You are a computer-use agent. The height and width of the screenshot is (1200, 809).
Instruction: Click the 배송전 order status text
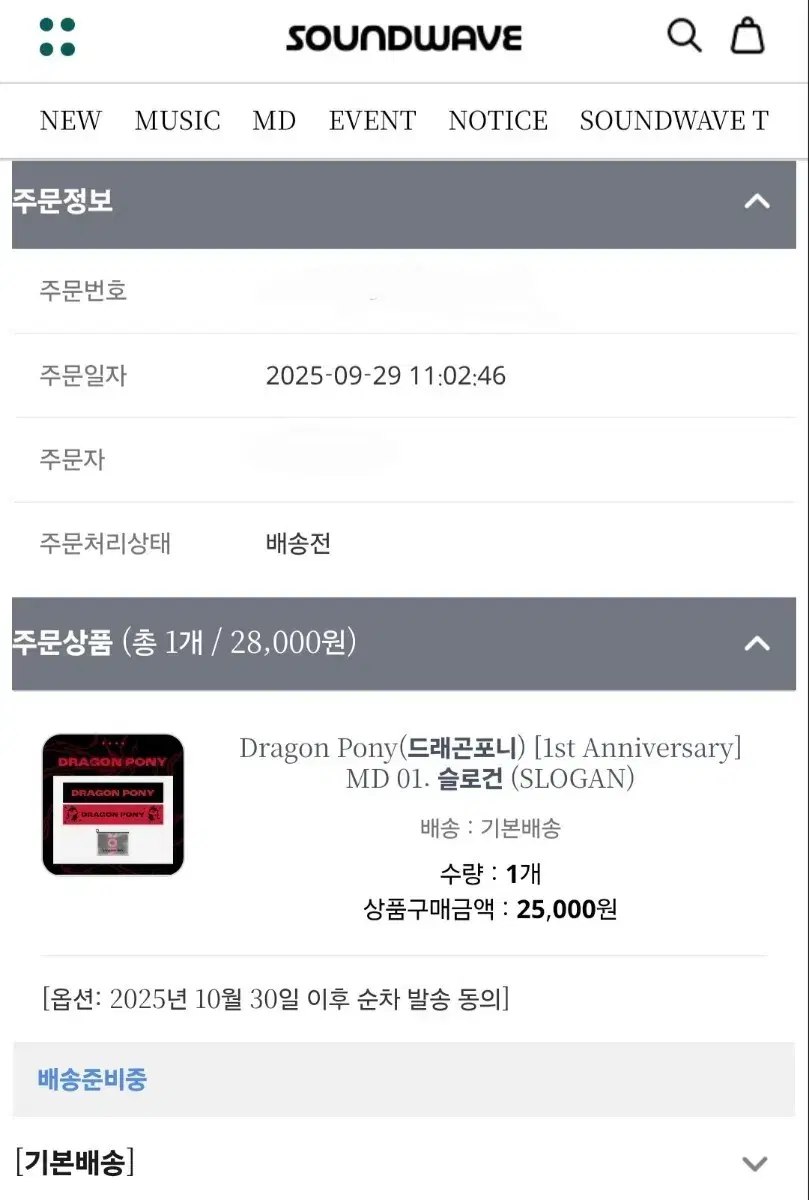pos(297,543)
